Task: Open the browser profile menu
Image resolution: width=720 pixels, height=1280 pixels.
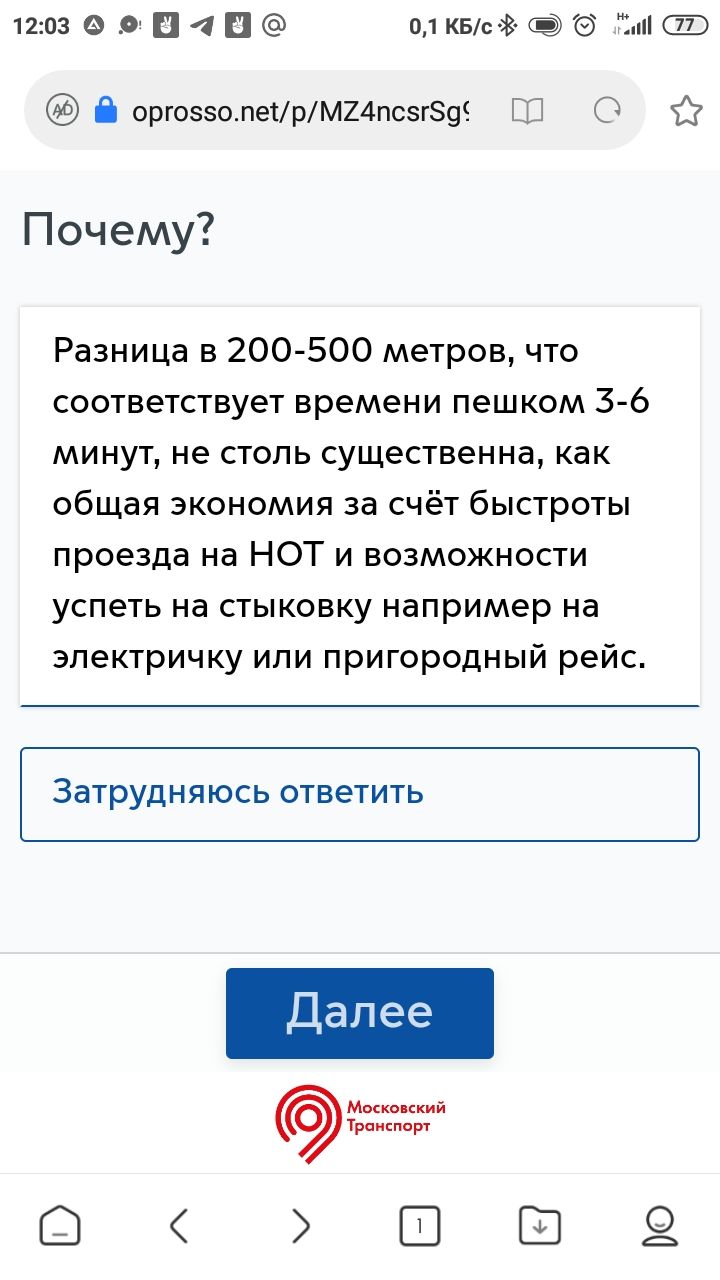Action: point(659,1225)
